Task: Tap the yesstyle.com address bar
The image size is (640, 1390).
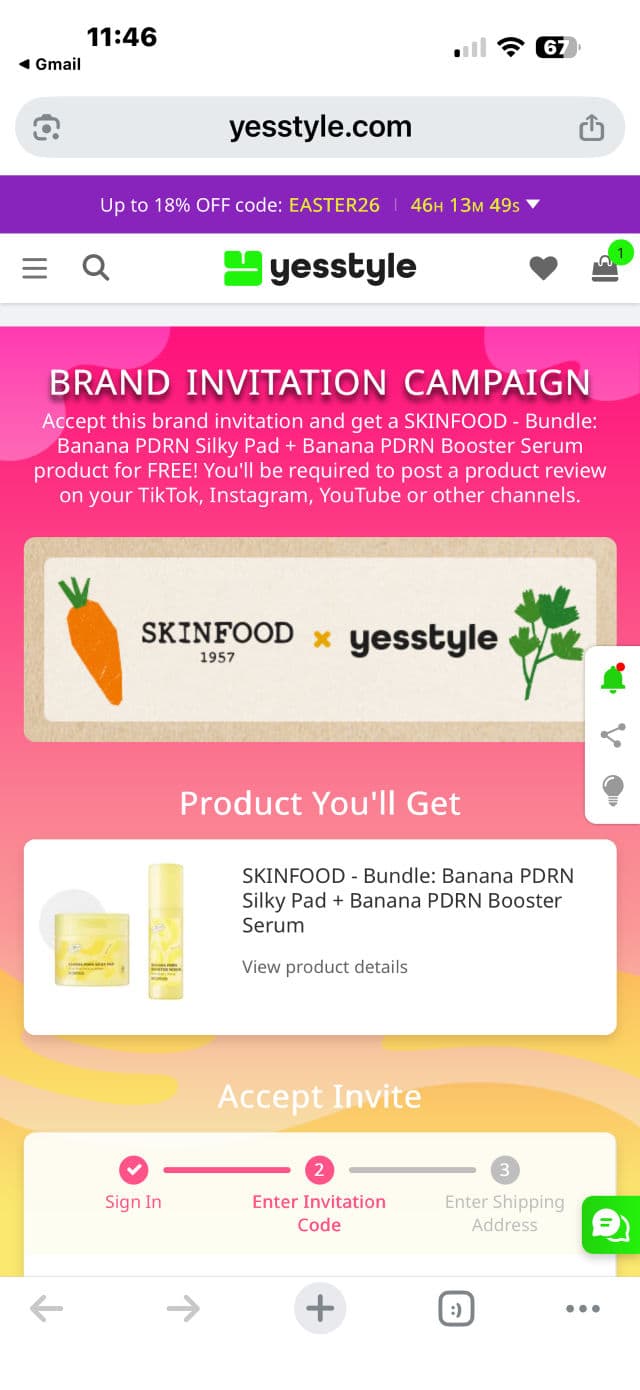Action: point(320,127)
